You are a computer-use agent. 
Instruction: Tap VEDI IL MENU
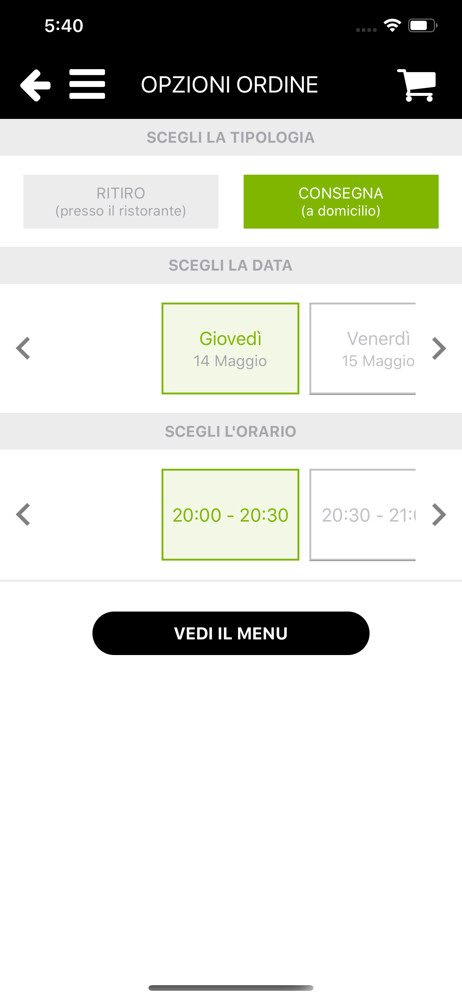coord(231,633)
